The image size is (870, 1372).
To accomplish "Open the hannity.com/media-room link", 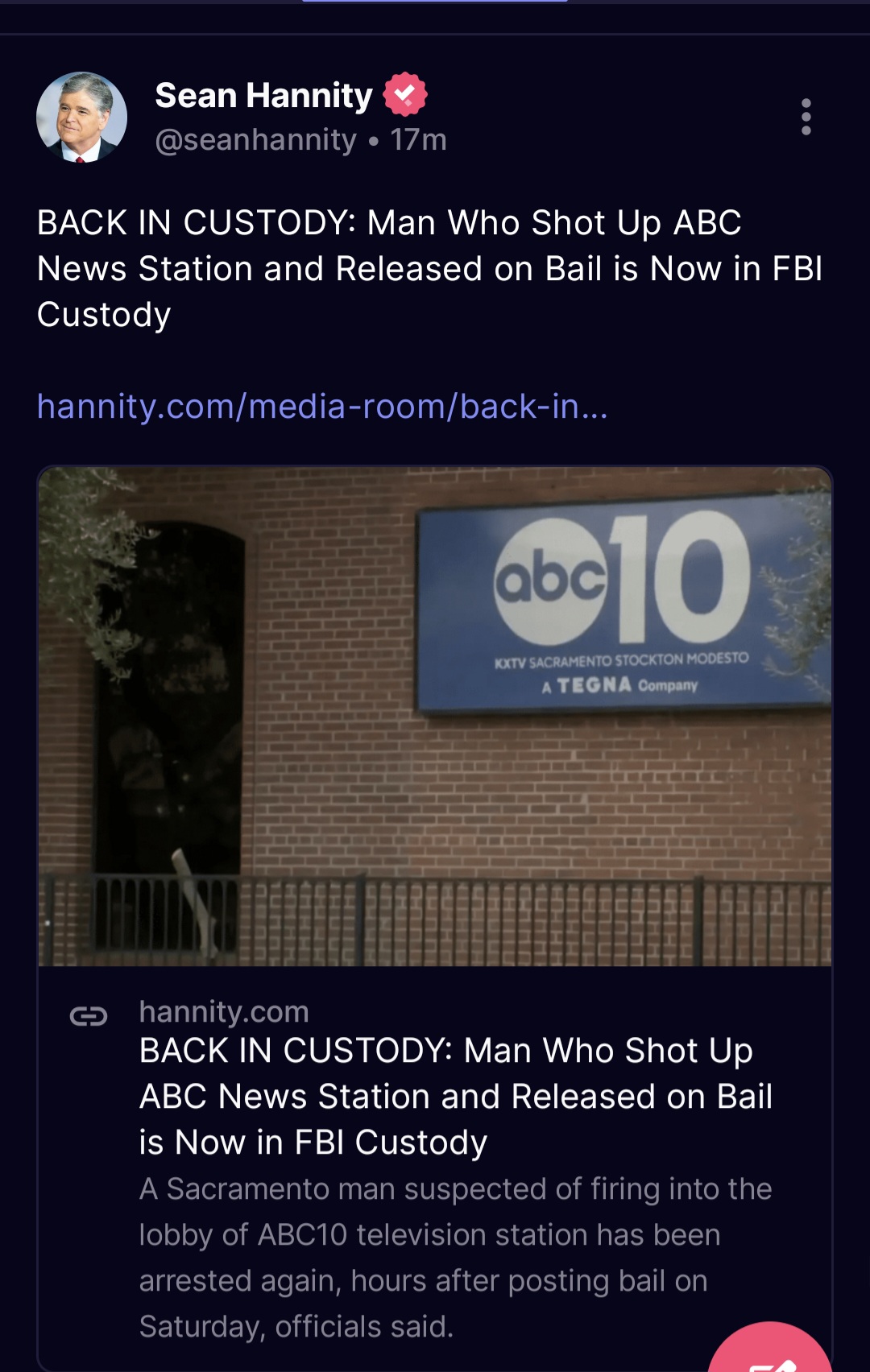I will pos(322,407).
